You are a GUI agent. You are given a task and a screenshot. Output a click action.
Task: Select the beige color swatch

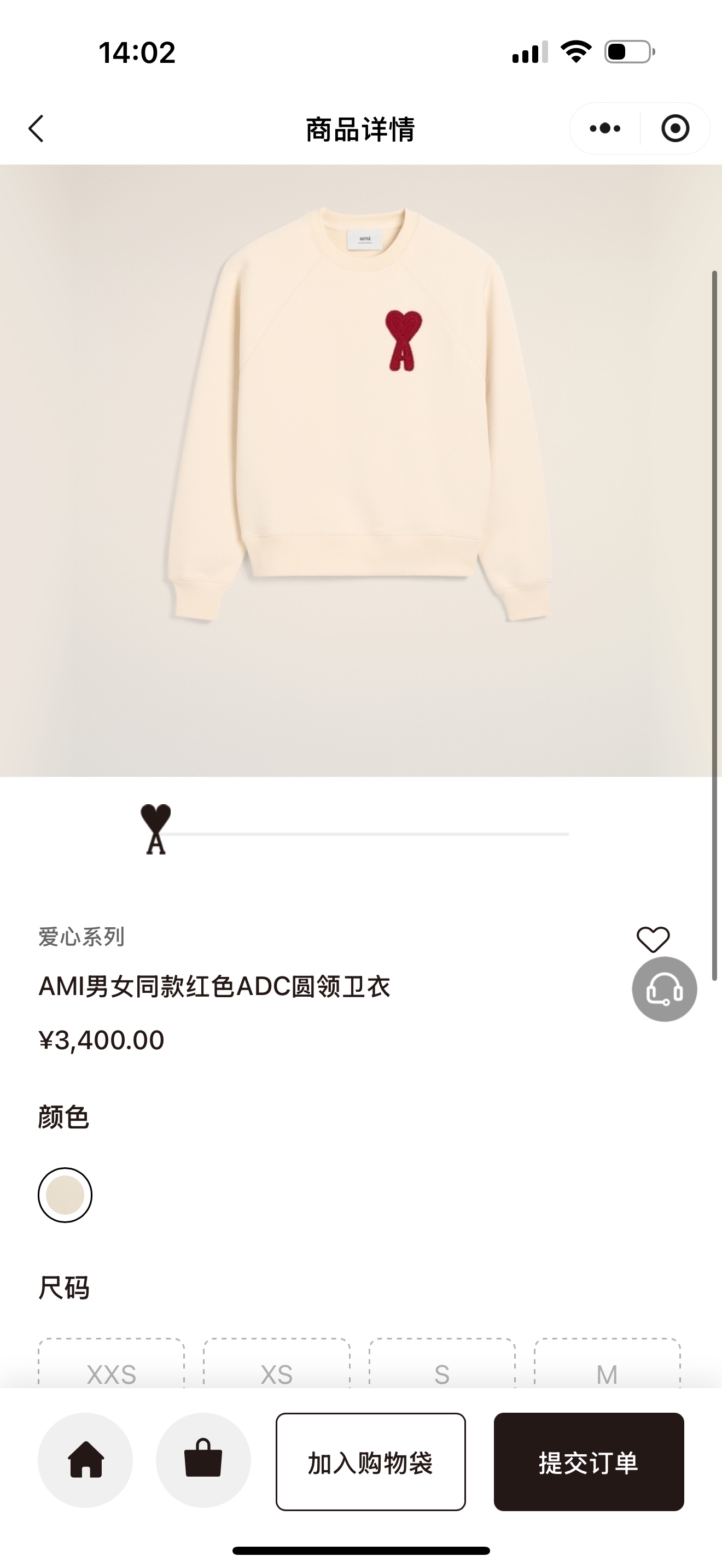(x=65, y=1195)
